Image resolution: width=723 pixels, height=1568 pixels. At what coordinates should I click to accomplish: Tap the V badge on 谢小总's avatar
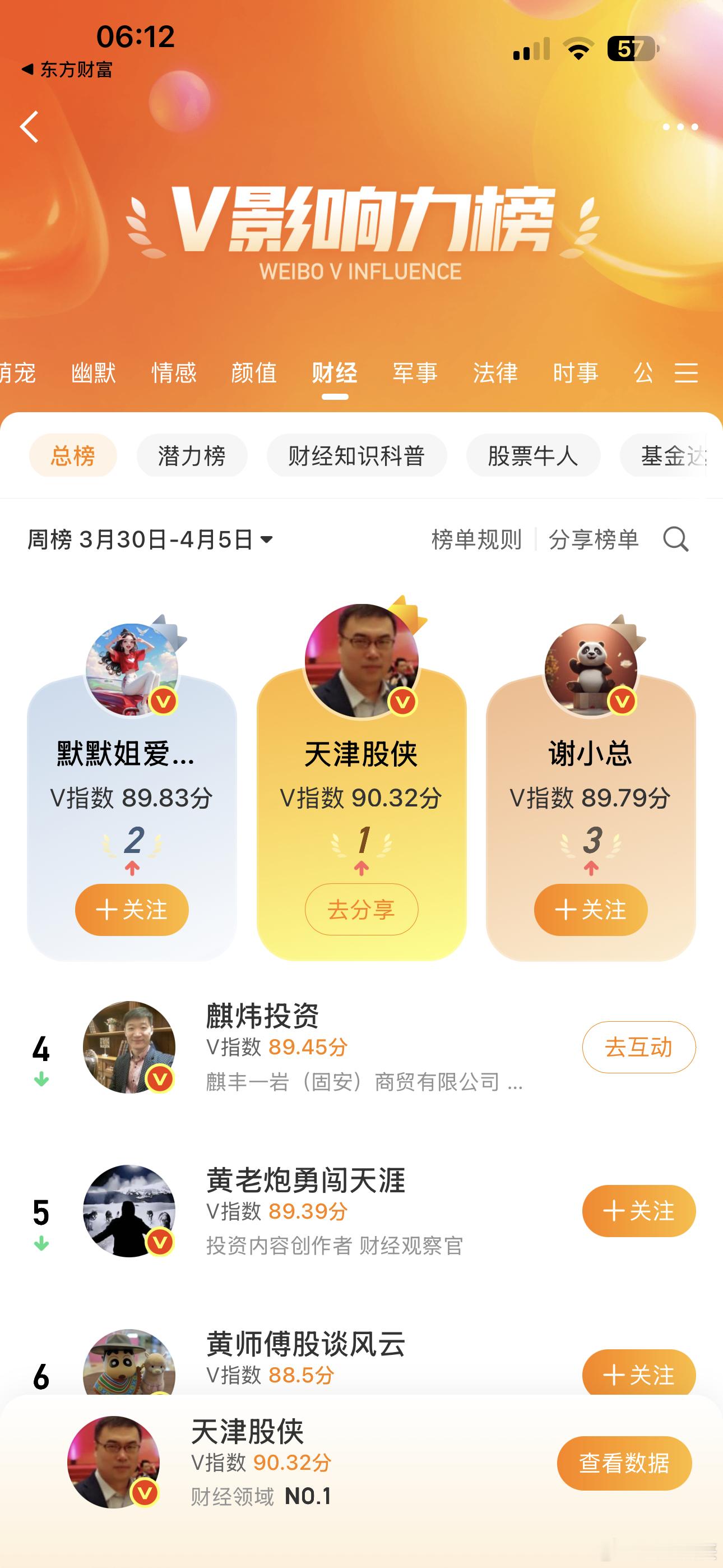[x=623, y=701]
